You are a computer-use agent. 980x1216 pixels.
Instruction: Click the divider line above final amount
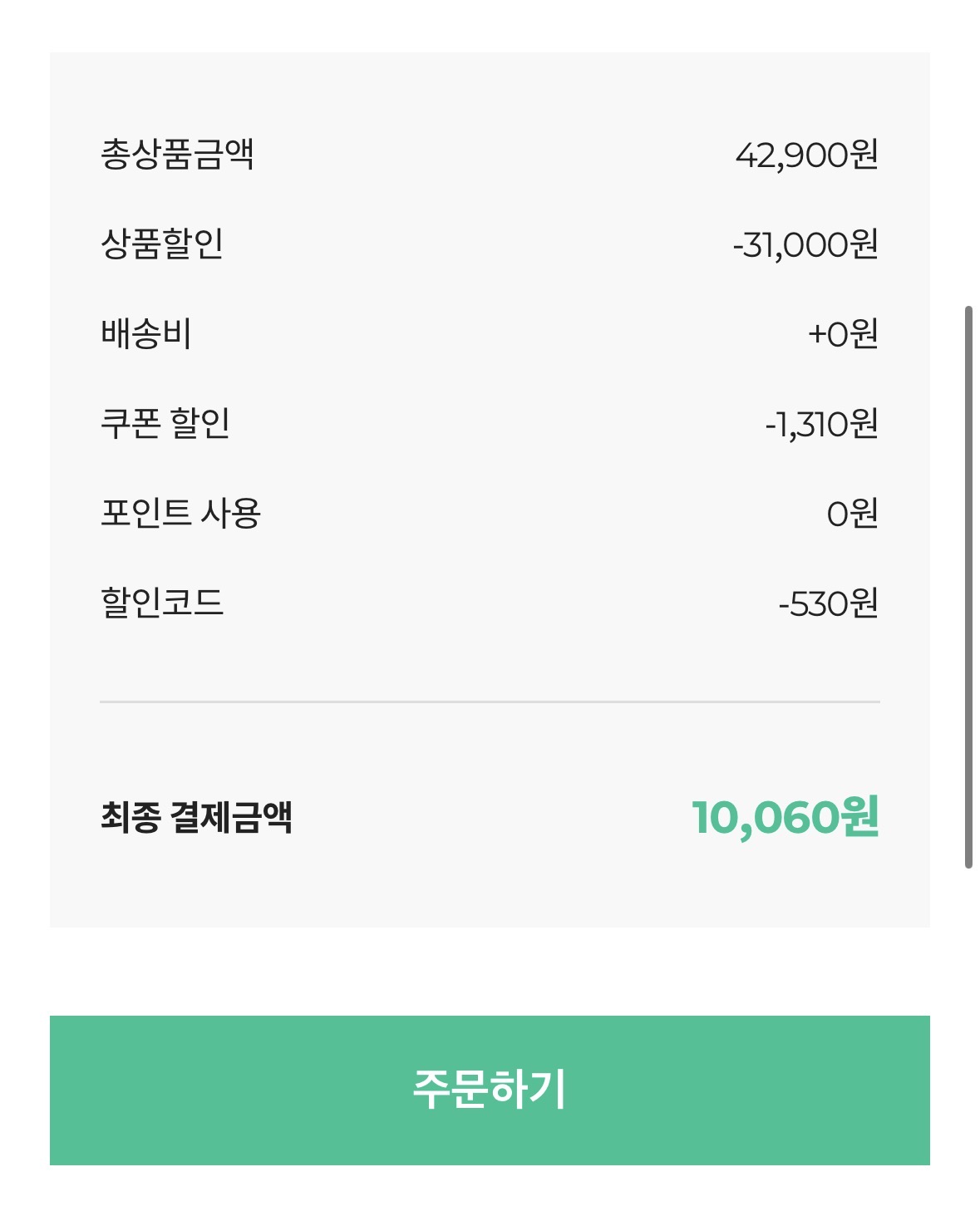pos(490,702)
